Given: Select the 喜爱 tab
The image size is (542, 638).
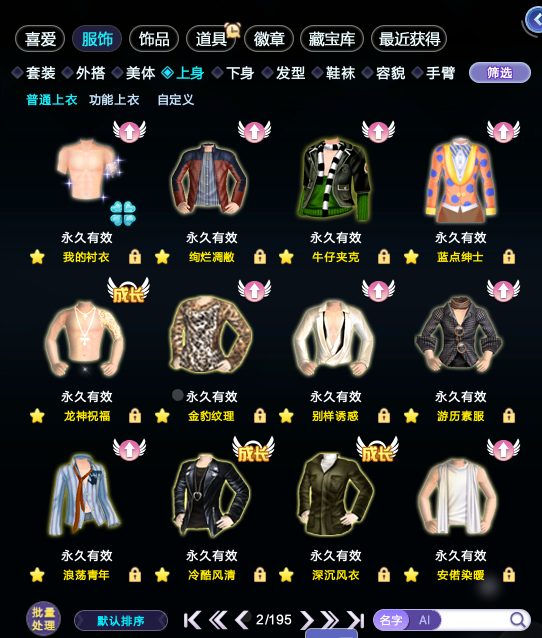Looking at the screenshot, I should [x=40, y=39].
